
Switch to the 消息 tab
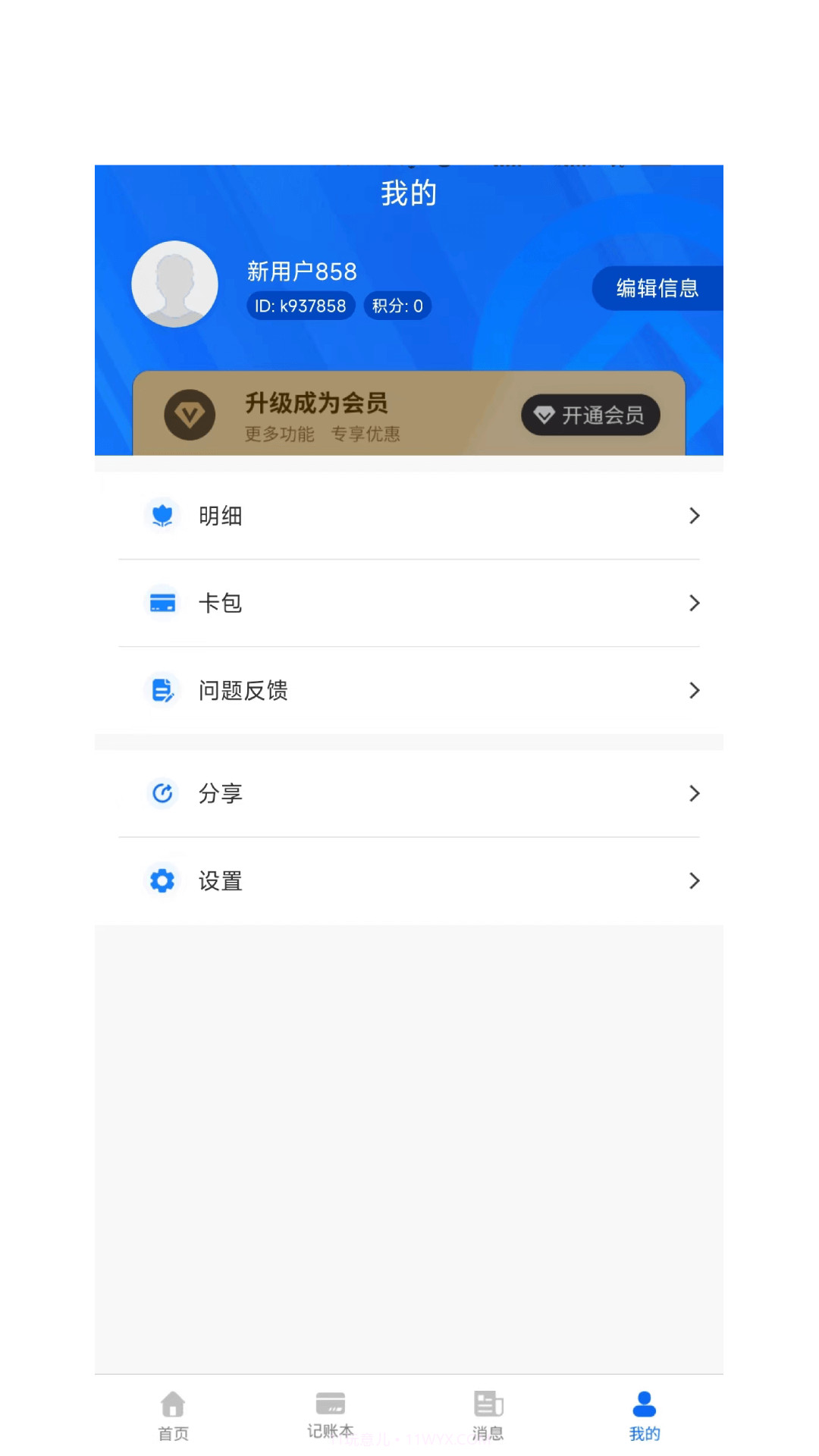coord(488,1414)
